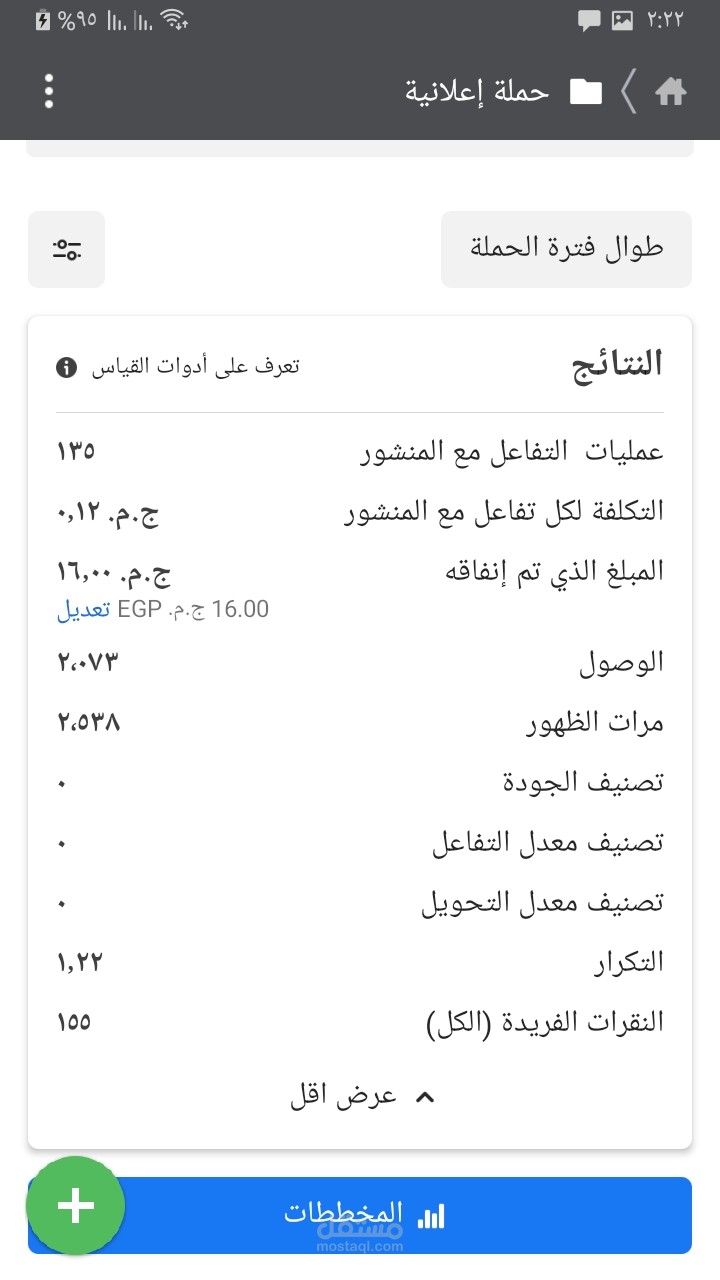Go to the home icon in breadcrumb

[x=671, y=92]
